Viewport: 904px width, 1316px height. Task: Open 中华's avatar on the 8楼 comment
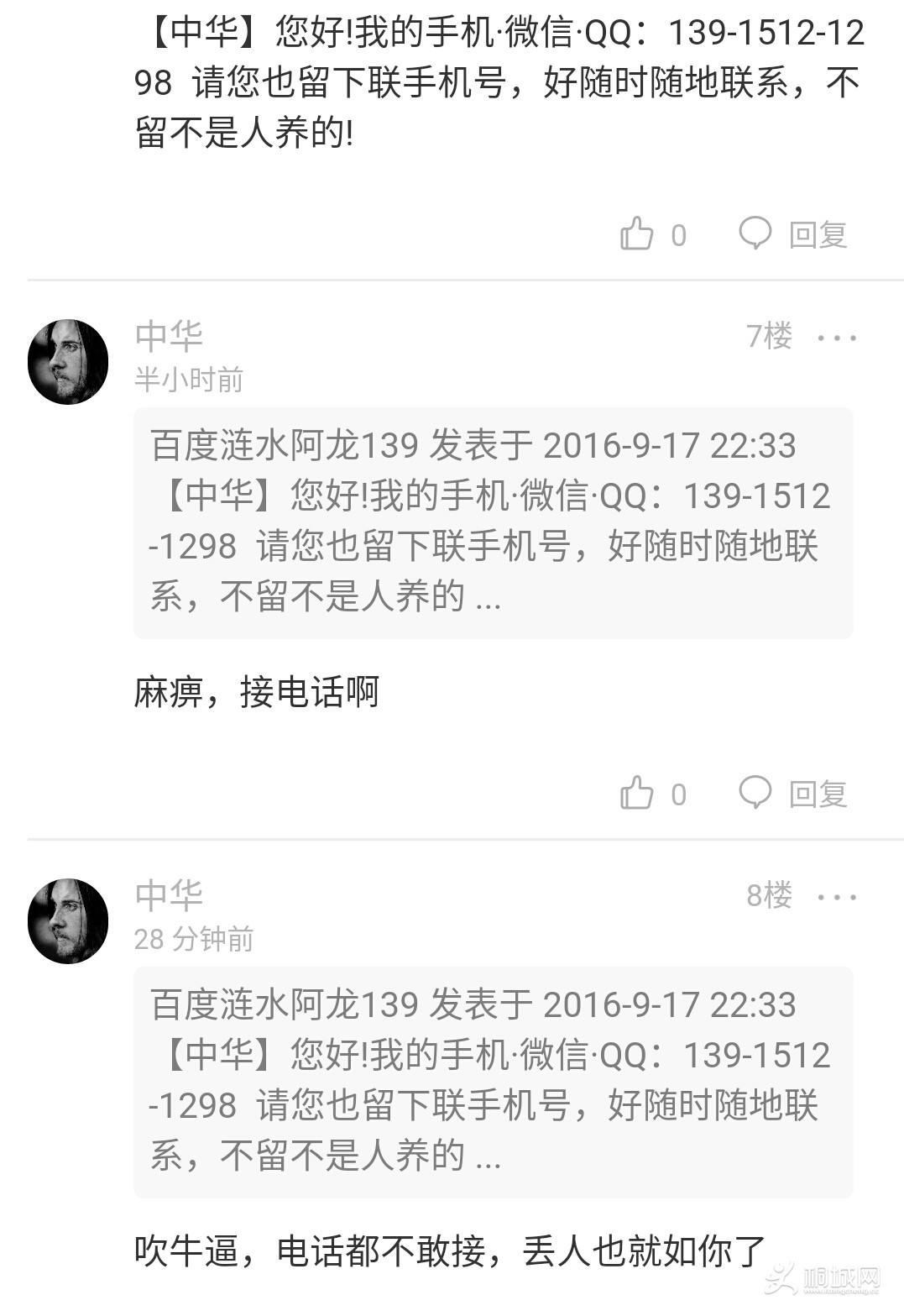[x=68, y=920]
